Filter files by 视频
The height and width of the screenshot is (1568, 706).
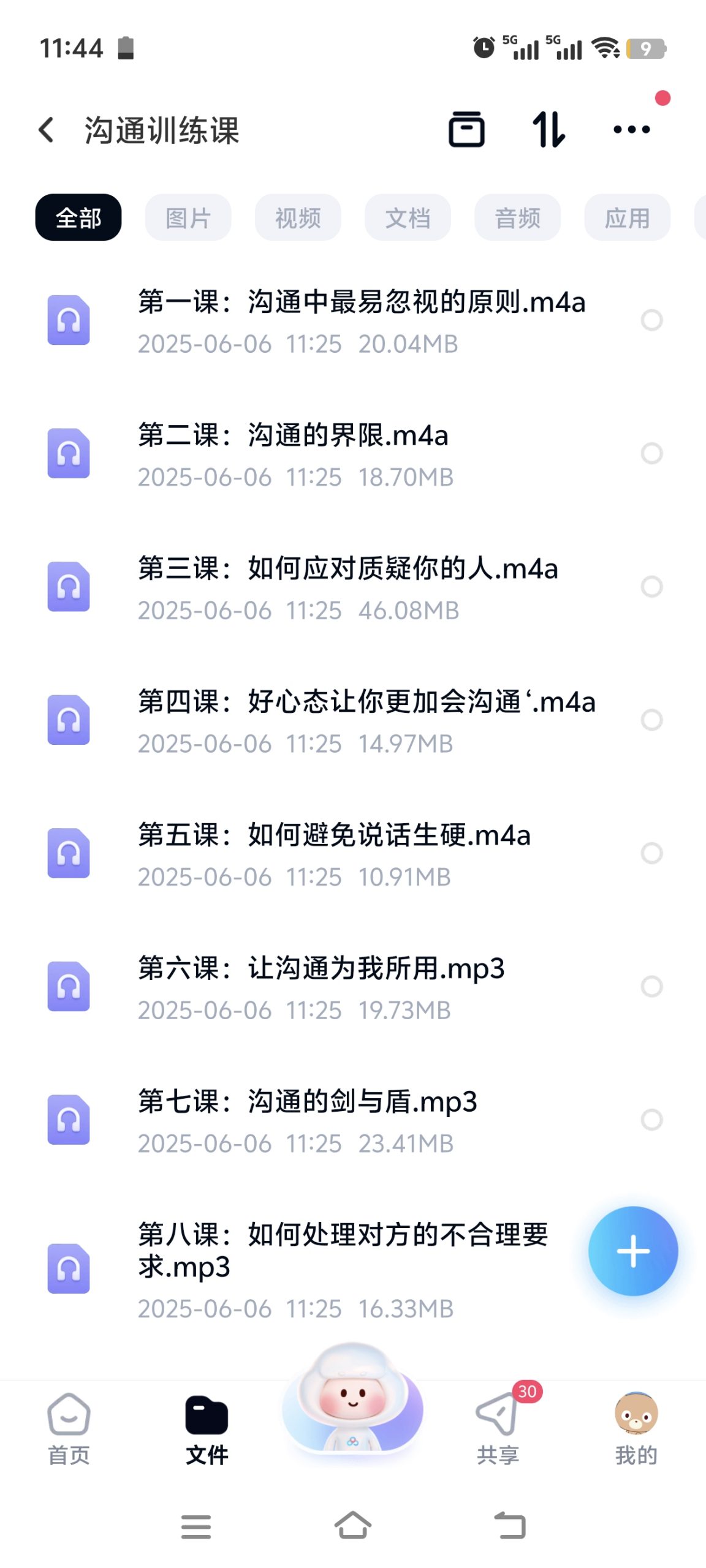pos(298,217)
